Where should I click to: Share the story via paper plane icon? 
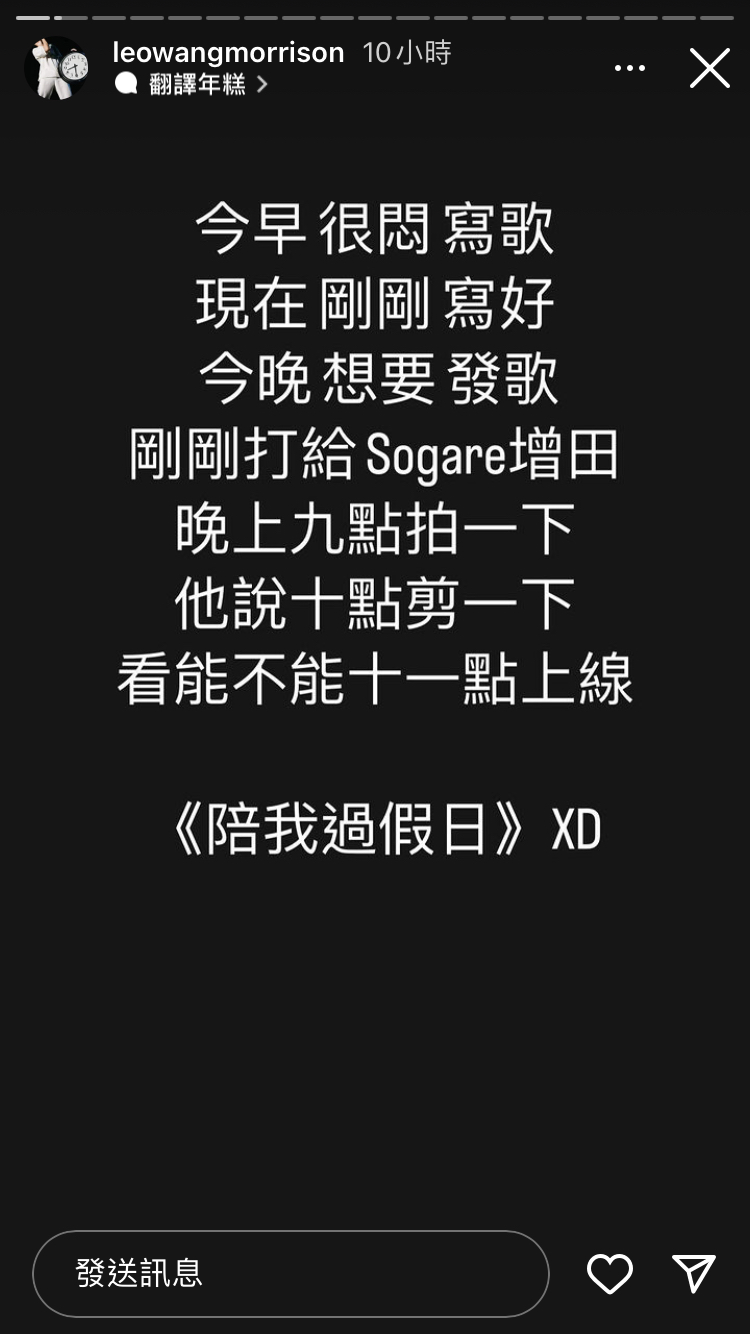[694, 1274]
